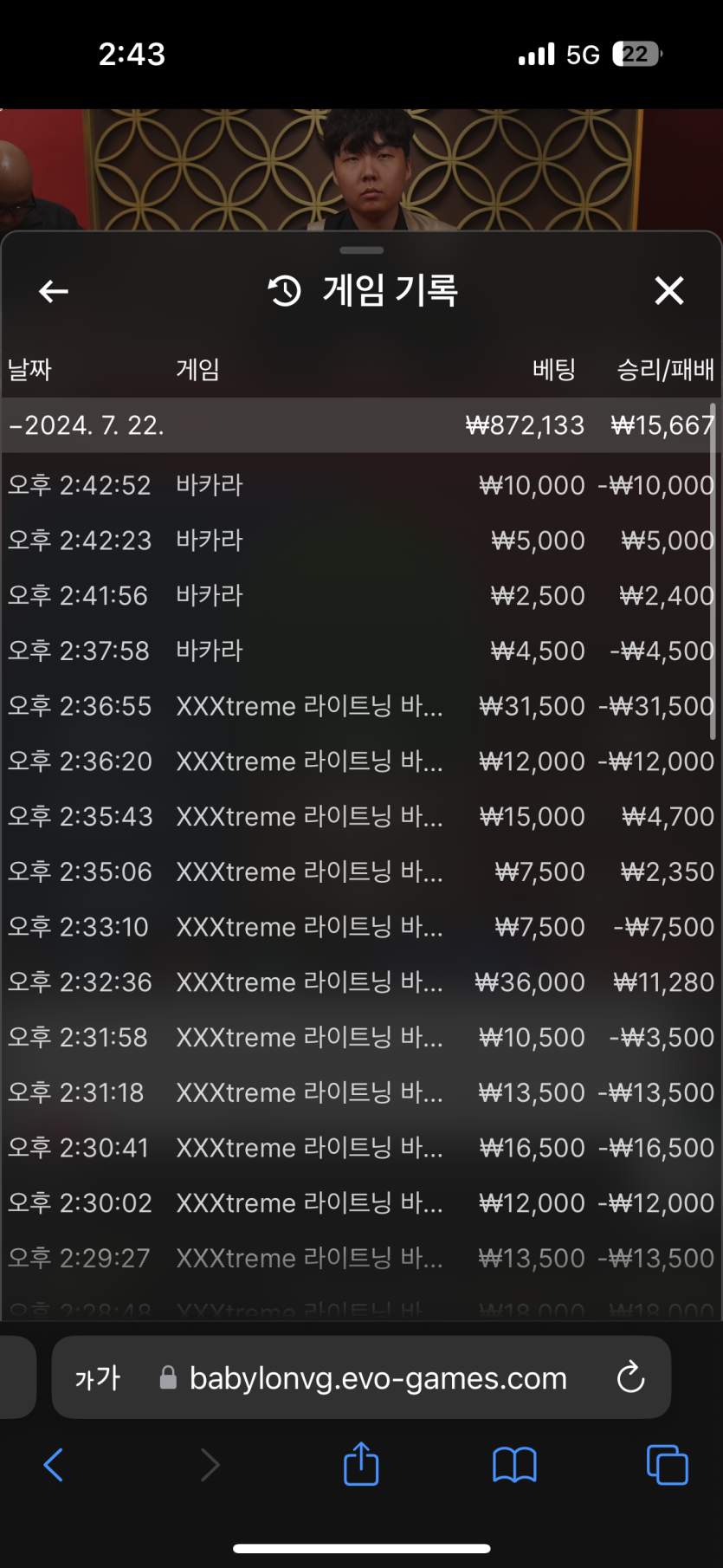Close the game history panel

pyautogui.click(x=669, y=291)
